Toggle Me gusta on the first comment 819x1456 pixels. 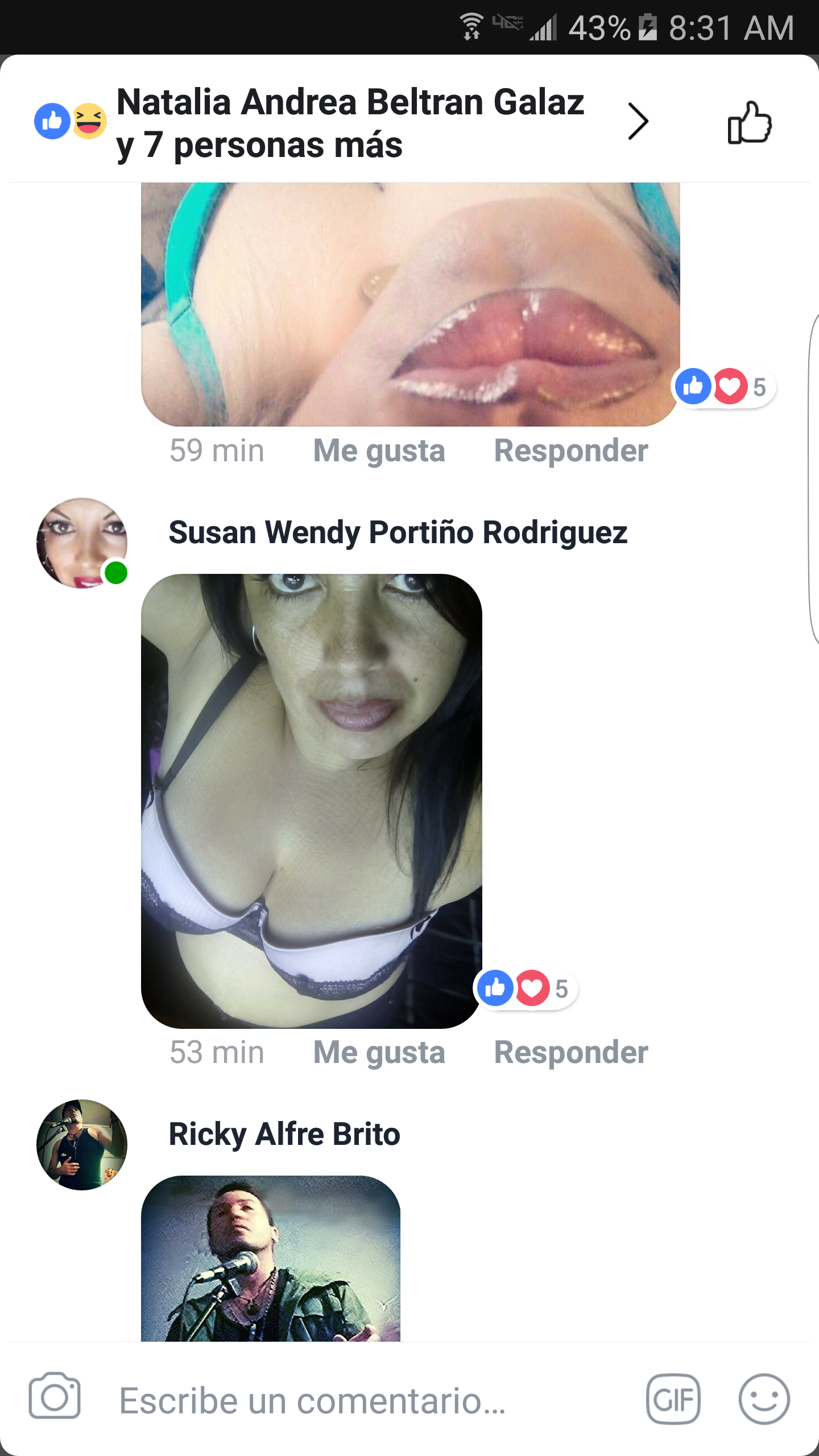tap(379, 450)
